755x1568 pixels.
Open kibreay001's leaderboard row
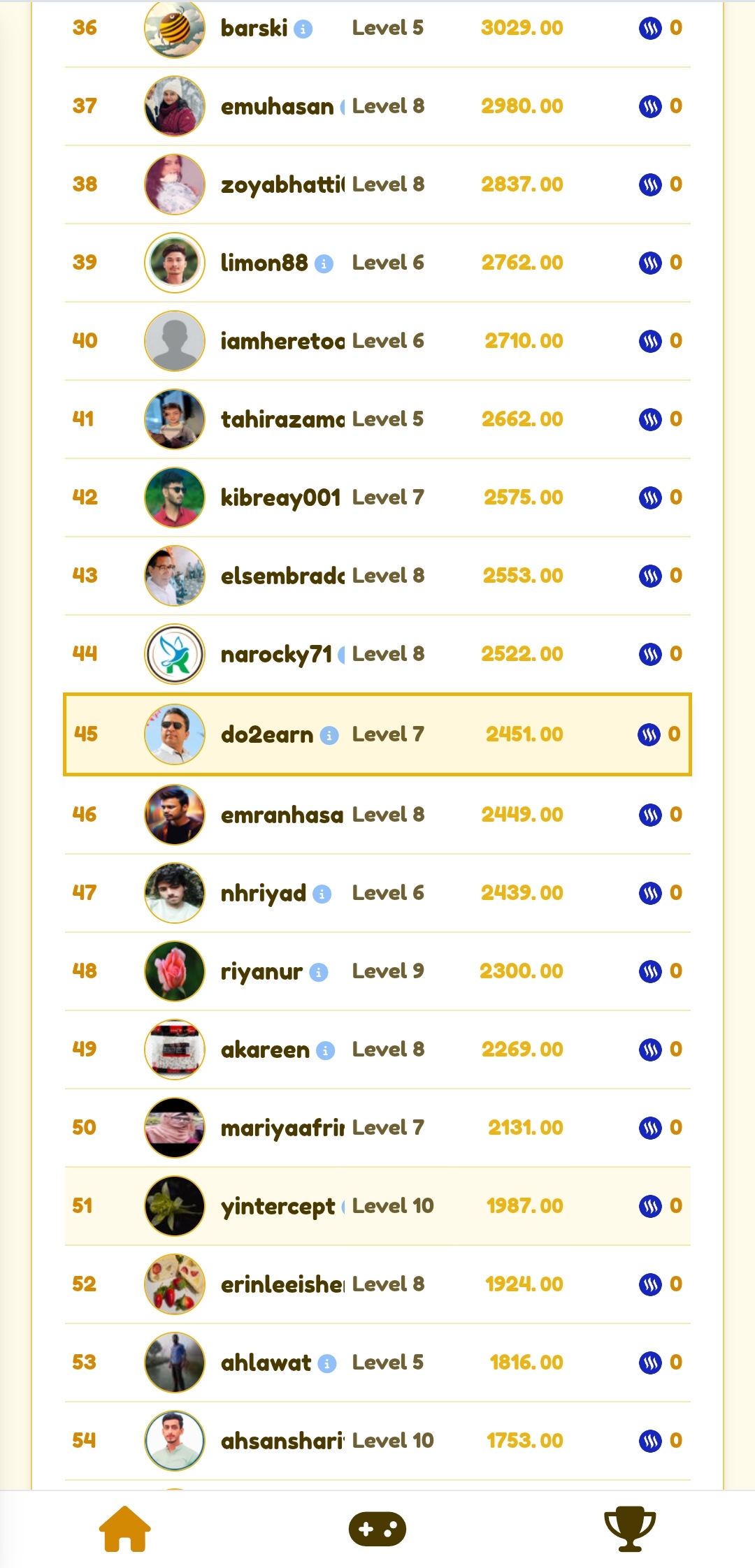coord(377,498)
